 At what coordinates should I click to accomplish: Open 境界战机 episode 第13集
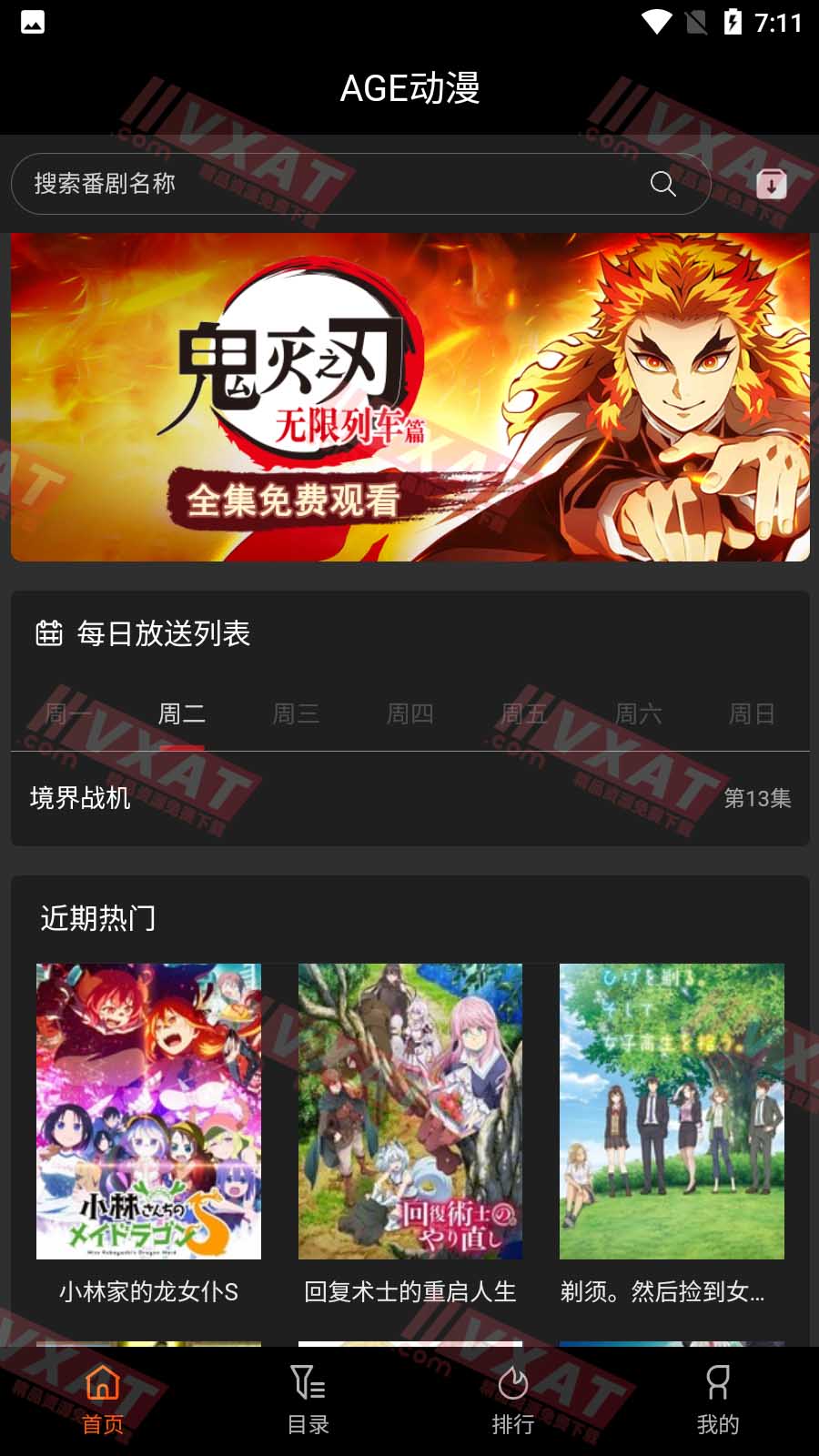(x=409, y=798)
